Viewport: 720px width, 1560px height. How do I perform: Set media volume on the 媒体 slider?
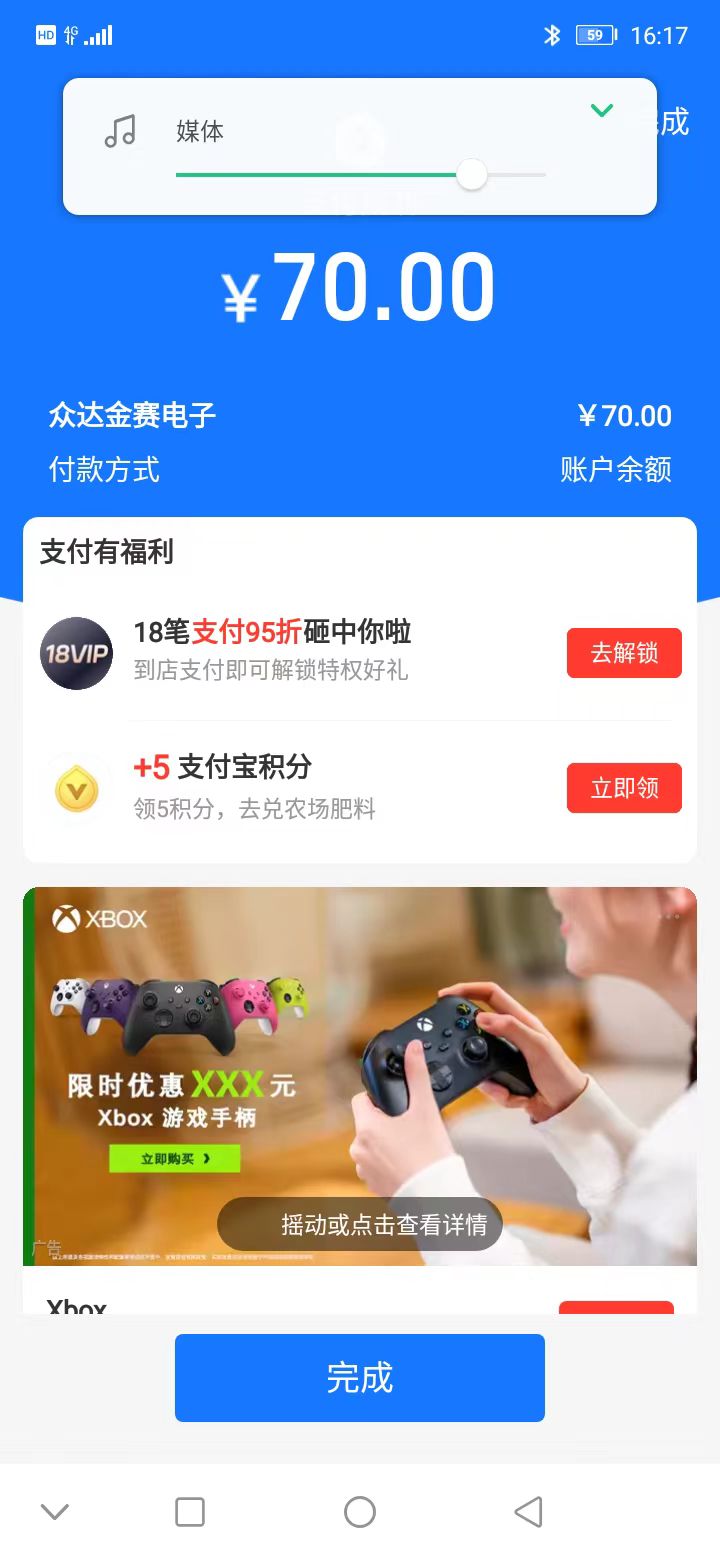coord(472,175)
